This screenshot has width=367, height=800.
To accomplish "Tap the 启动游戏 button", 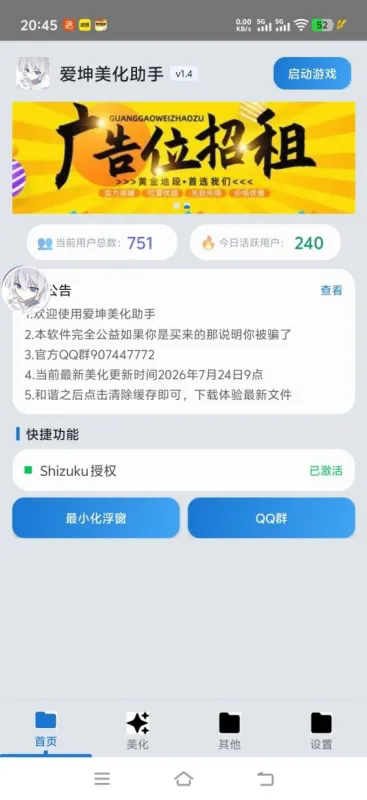I will [x=312, y=73].
